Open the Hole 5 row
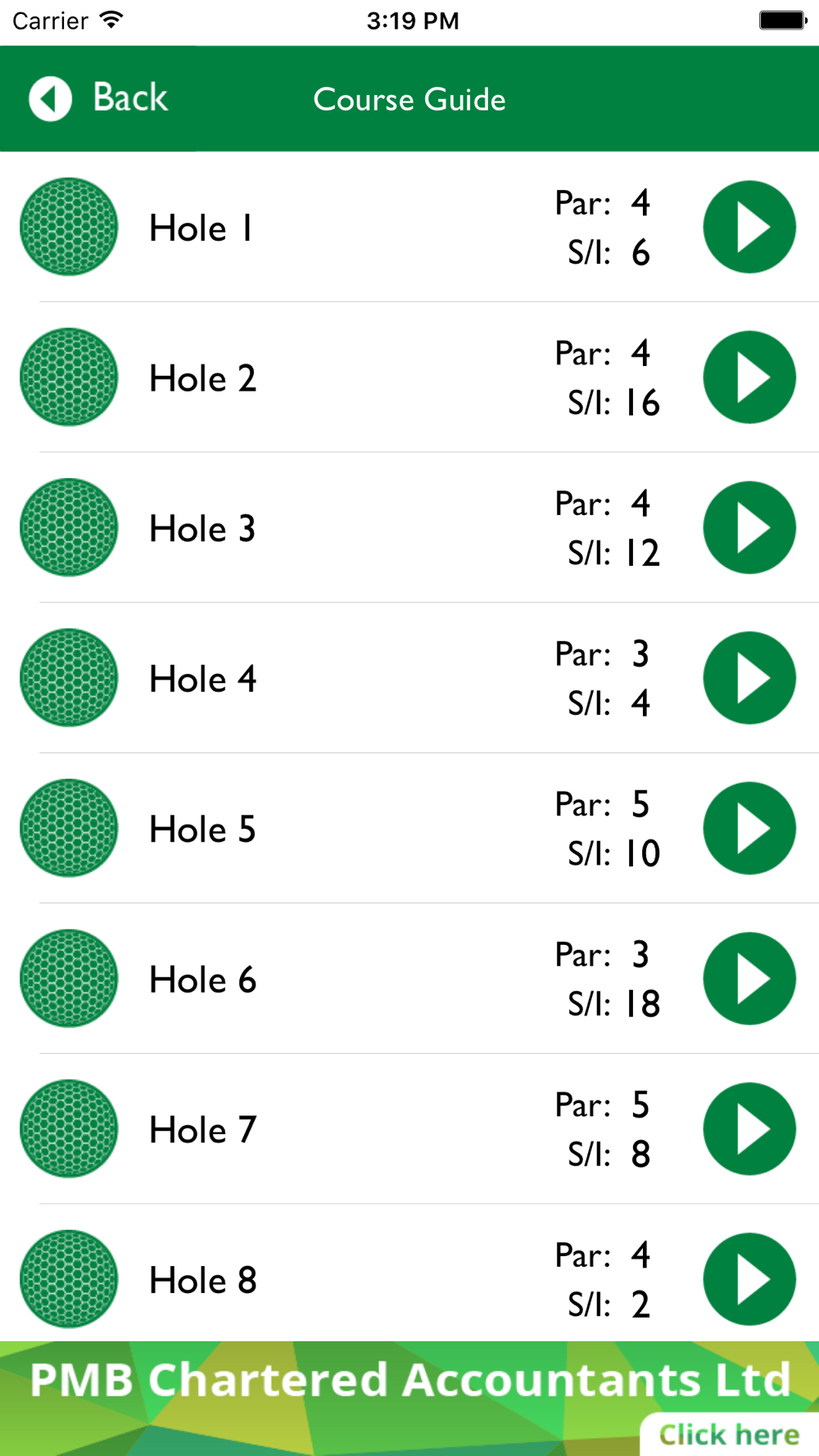Image resolution: width=819 pixels, height=1456 pixels. pyautogui.click(x=409, y=828)
